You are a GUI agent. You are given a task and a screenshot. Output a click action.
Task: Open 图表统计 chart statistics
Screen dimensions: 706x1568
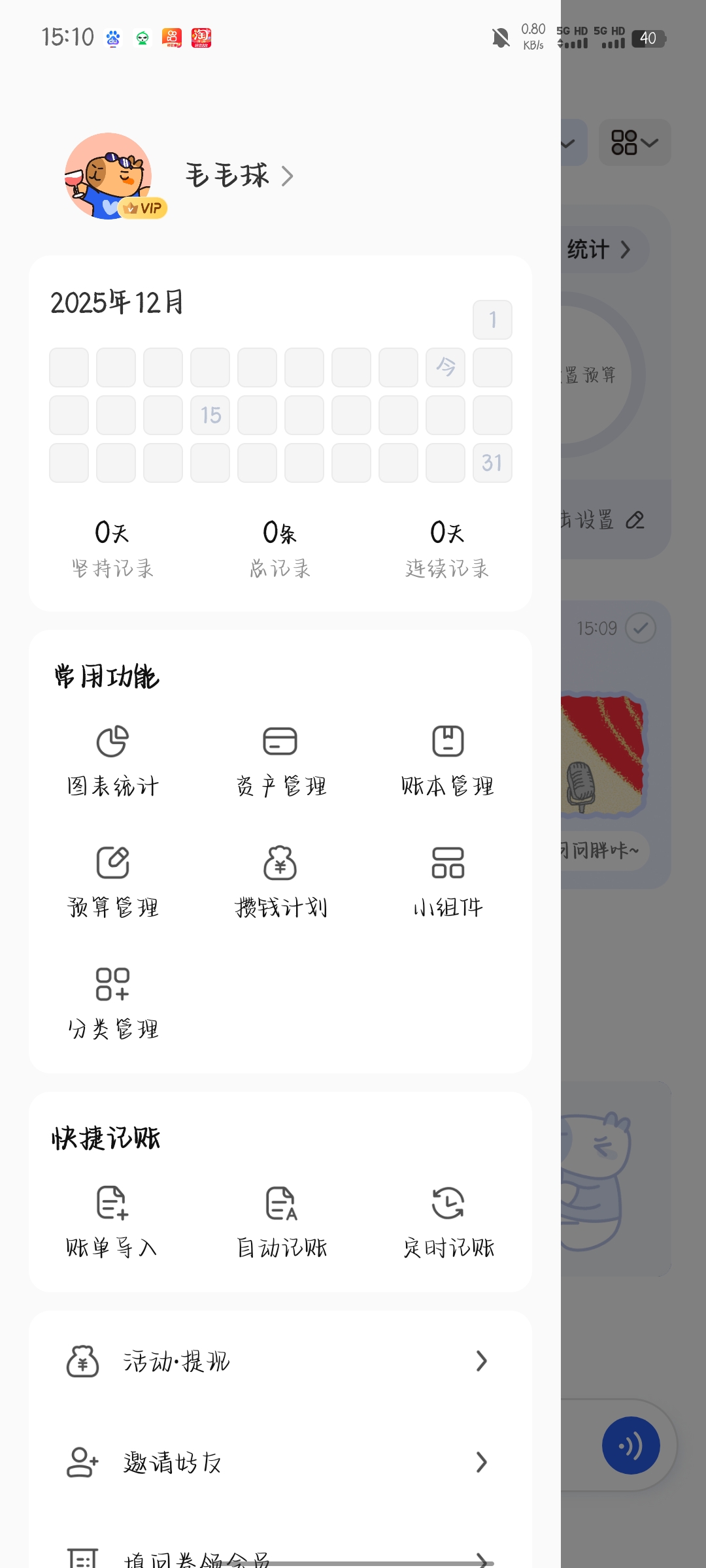click(x=112, y=760)
